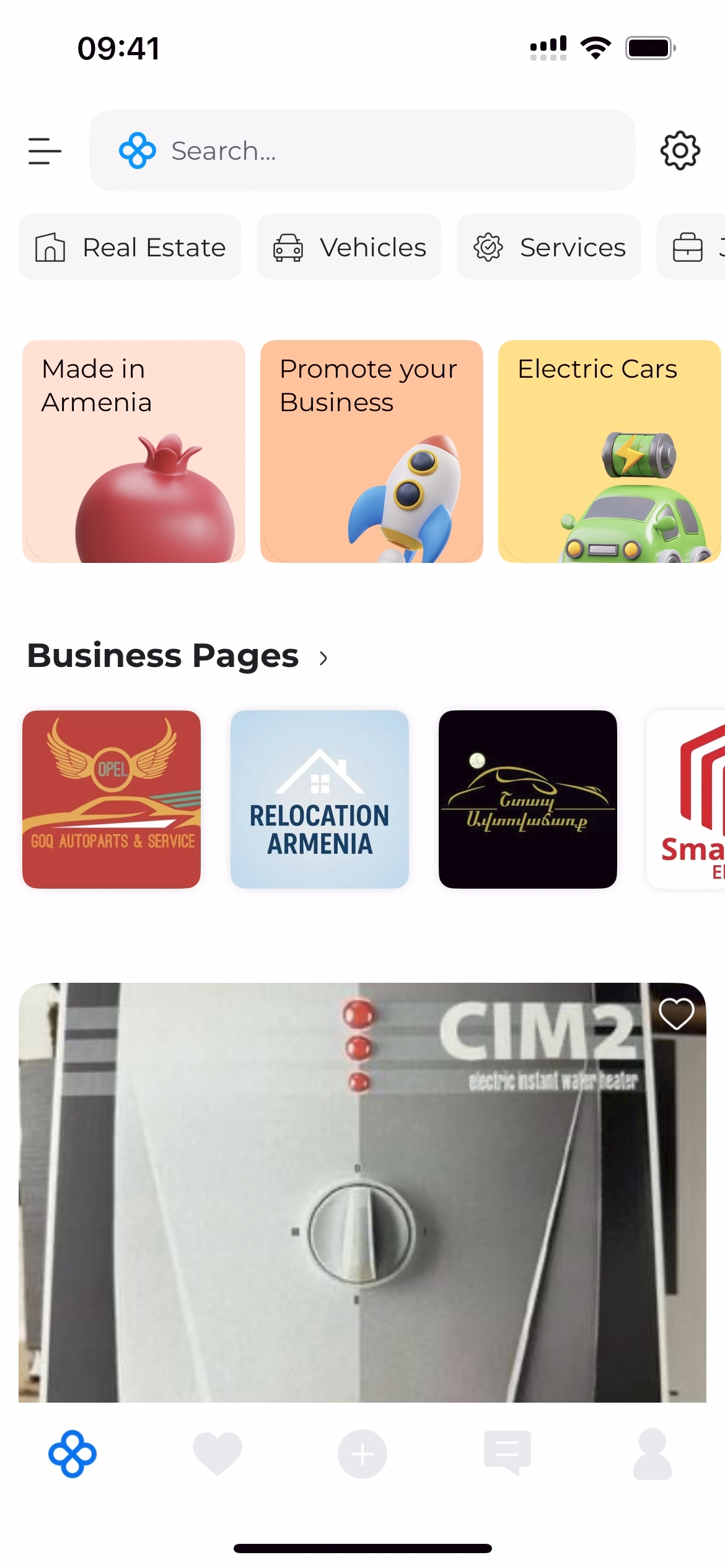Select the Vehicles category chip
This screenshot has width=725, height=1568.
[349, 247]
